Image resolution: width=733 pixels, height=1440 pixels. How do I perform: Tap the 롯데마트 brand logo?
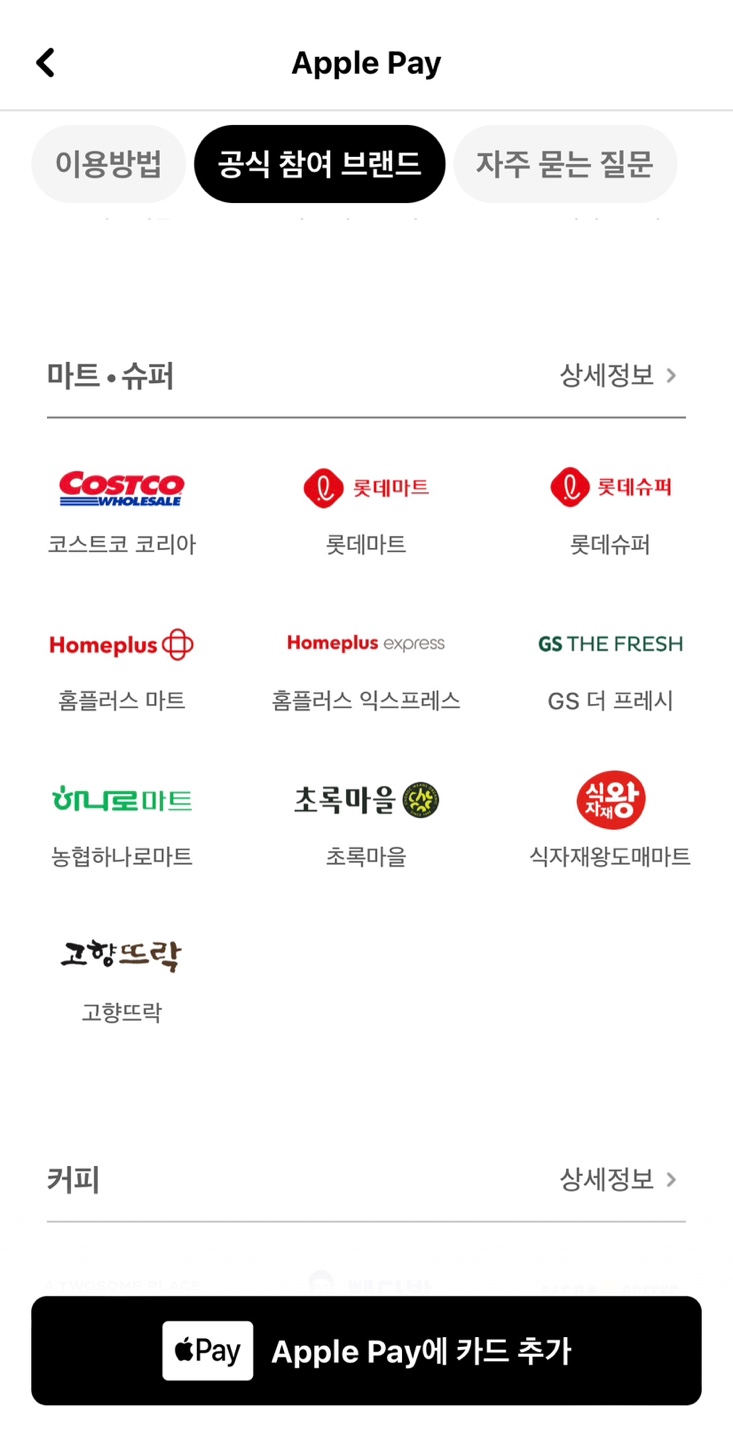(x=366, y=488)
